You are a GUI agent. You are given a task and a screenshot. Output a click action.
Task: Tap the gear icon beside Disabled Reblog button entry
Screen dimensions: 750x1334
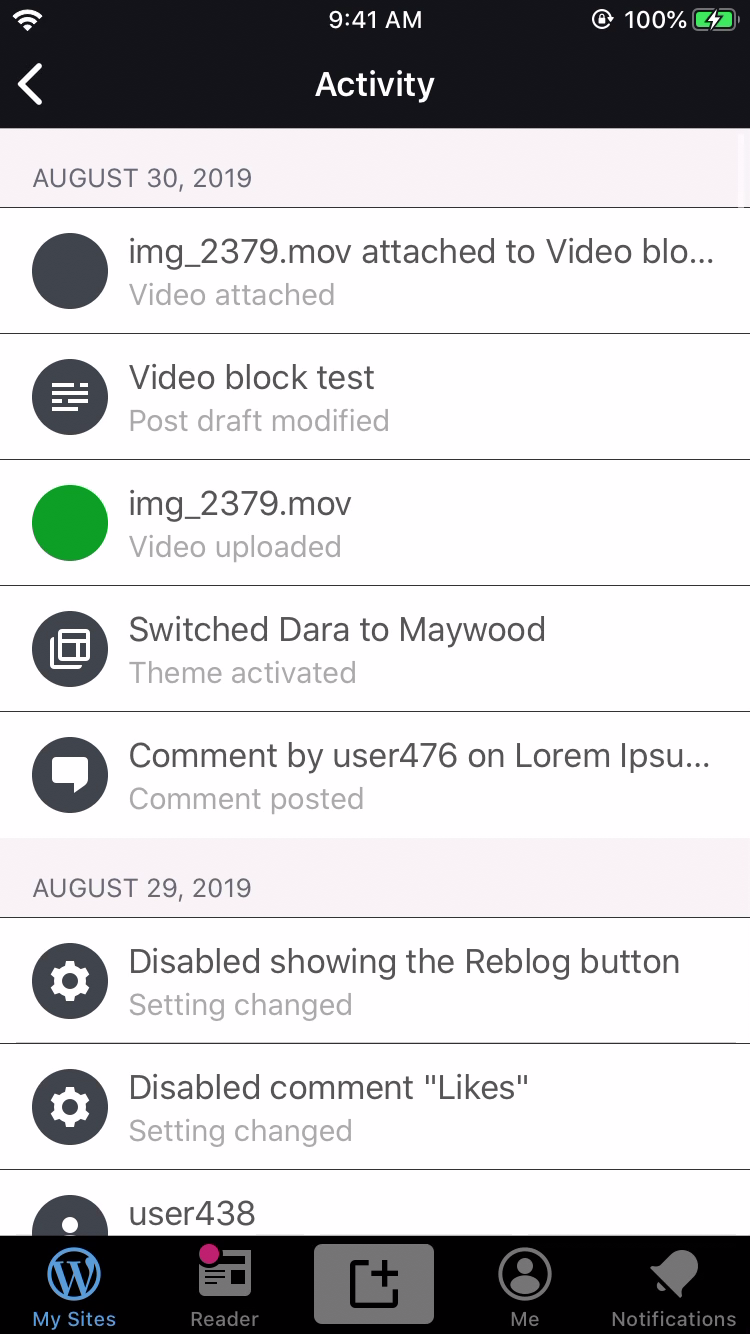click(x=69, y=981)
